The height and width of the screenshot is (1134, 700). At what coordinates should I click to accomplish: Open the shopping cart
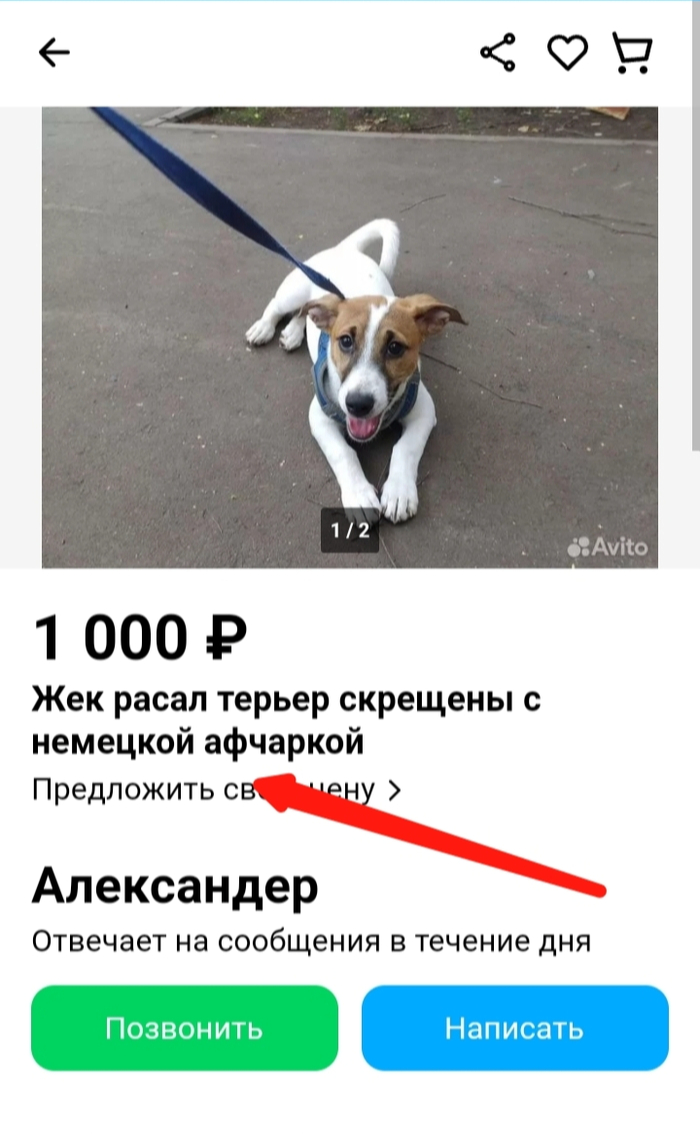click(632, 53)
